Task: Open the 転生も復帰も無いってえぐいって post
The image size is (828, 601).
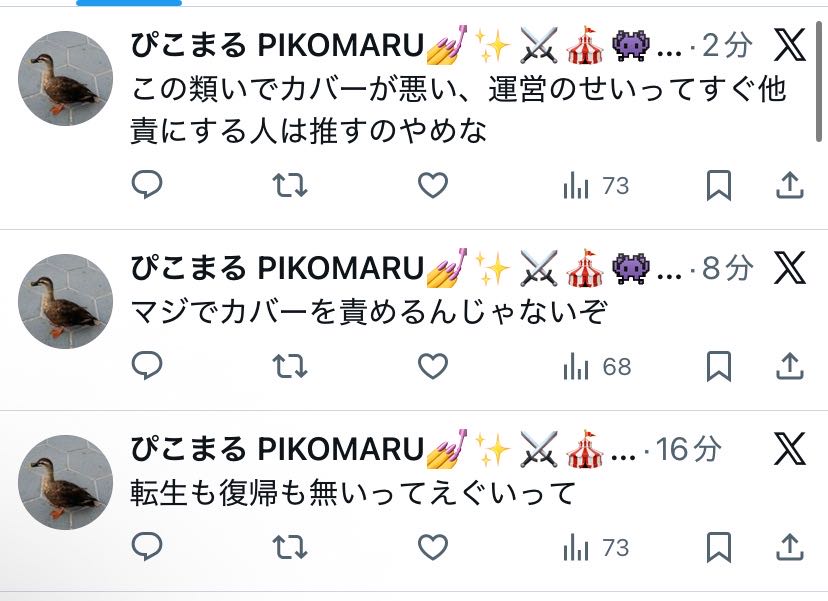Action: pyautogui.click(x=355, y=493)
